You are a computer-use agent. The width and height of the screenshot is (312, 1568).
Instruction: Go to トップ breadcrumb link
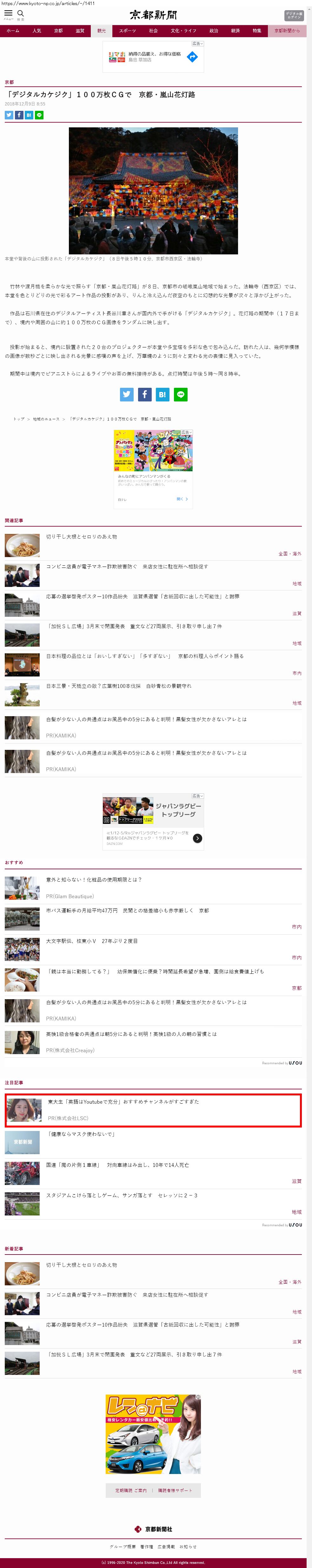(19, 419)
